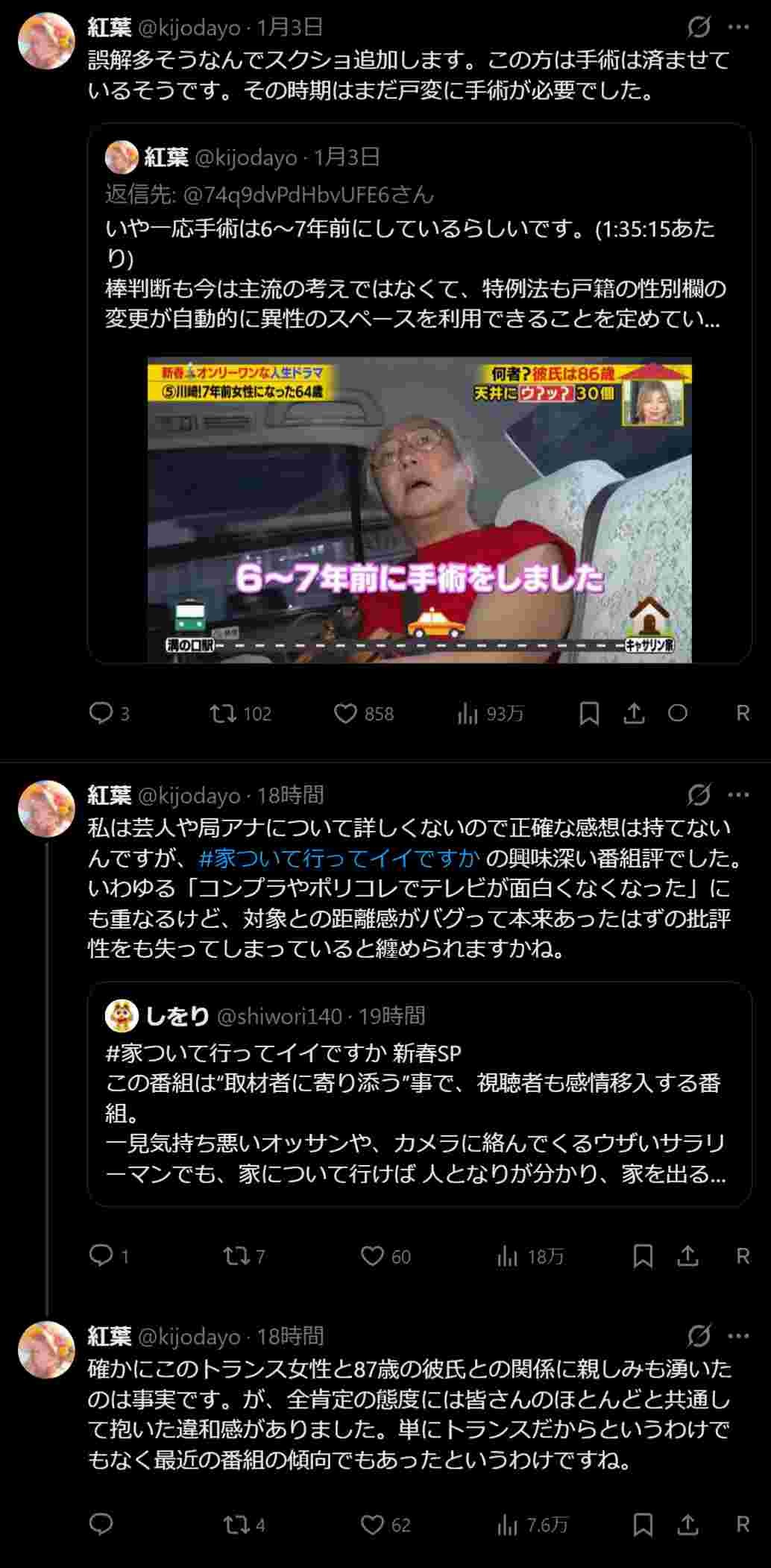Screen dimensions: 771x1568
Task: Share the tweet with 7.6万 views
Action: [x=687, y=1525]
